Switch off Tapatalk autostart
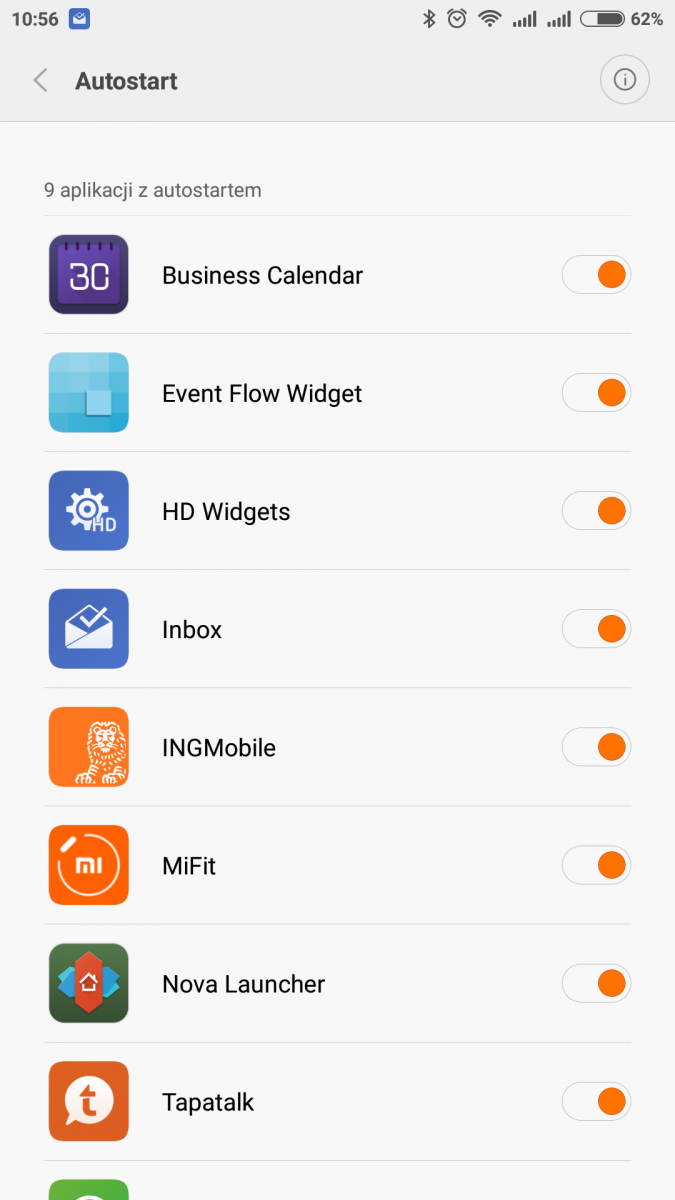675x1200 pixels. 597,1101
